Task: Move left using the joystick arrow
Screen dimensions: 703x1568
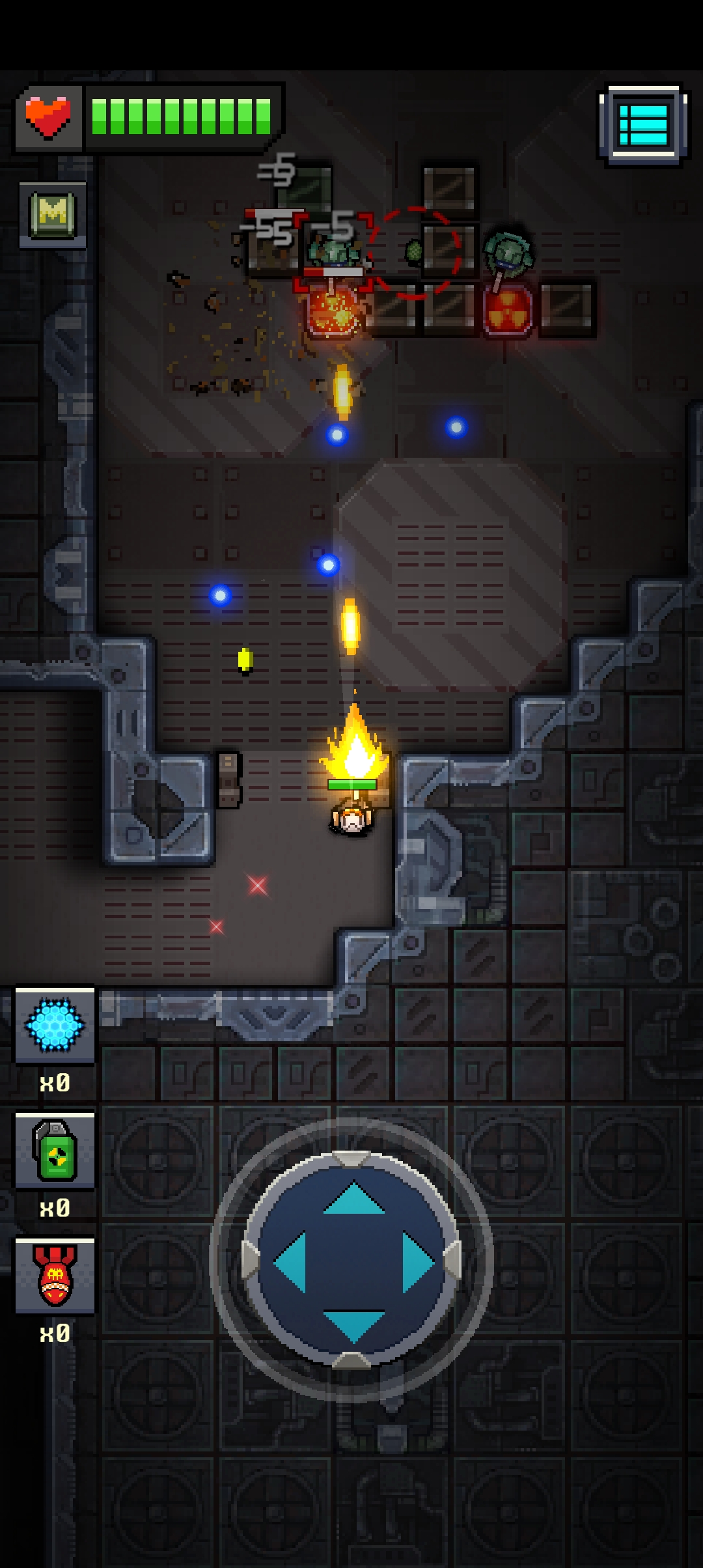Action: pyautogui.click(x=290, y=1262)
